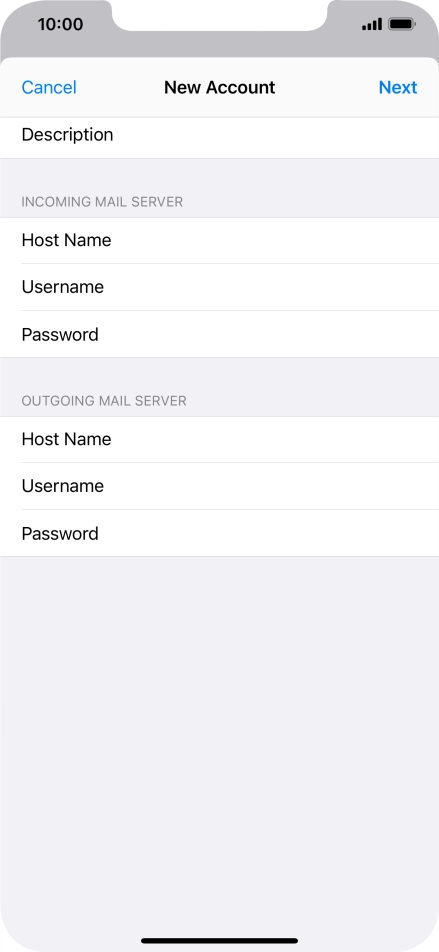439x952 pixels.
Task: Select the incoming mail server Password field
Action: 219,335
